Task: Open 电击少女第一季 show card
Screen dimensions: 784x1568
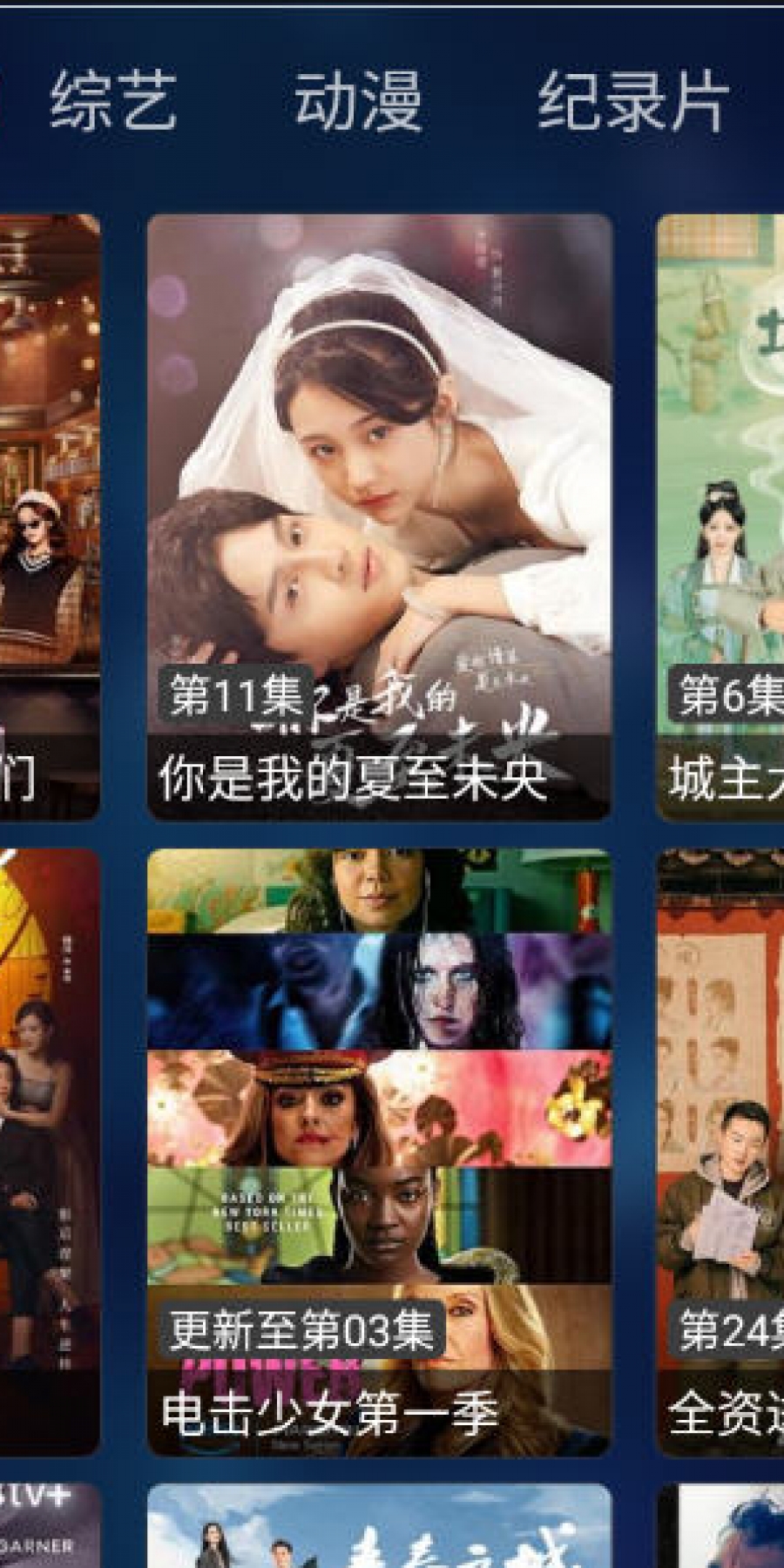Action: 379,1152
